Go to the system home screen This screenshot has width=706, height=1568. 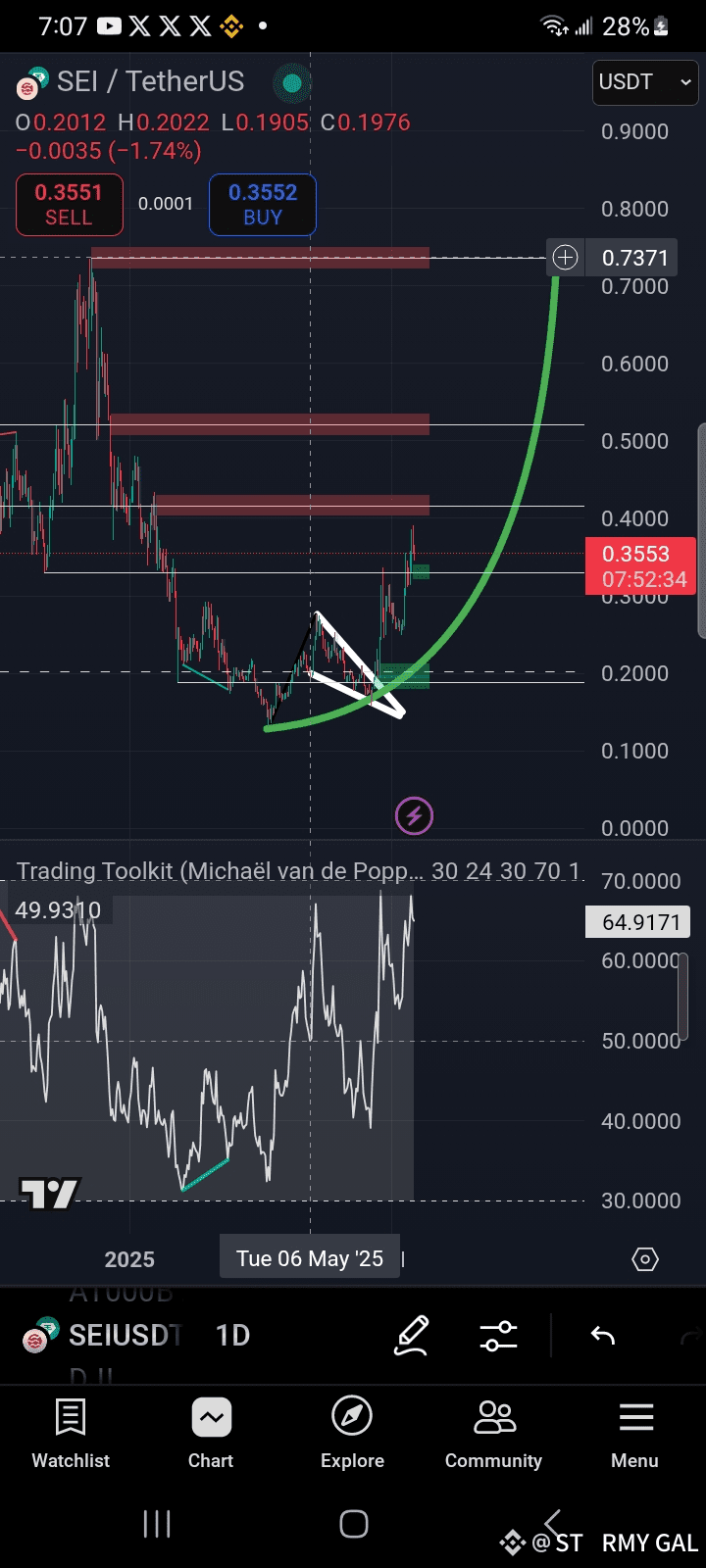(354, 1524)
